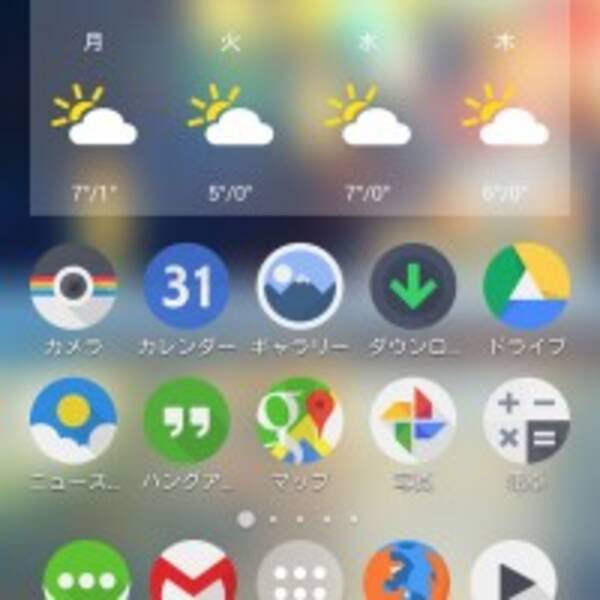
Task: Launch the カレンダー calendar app
Action: 186,287
